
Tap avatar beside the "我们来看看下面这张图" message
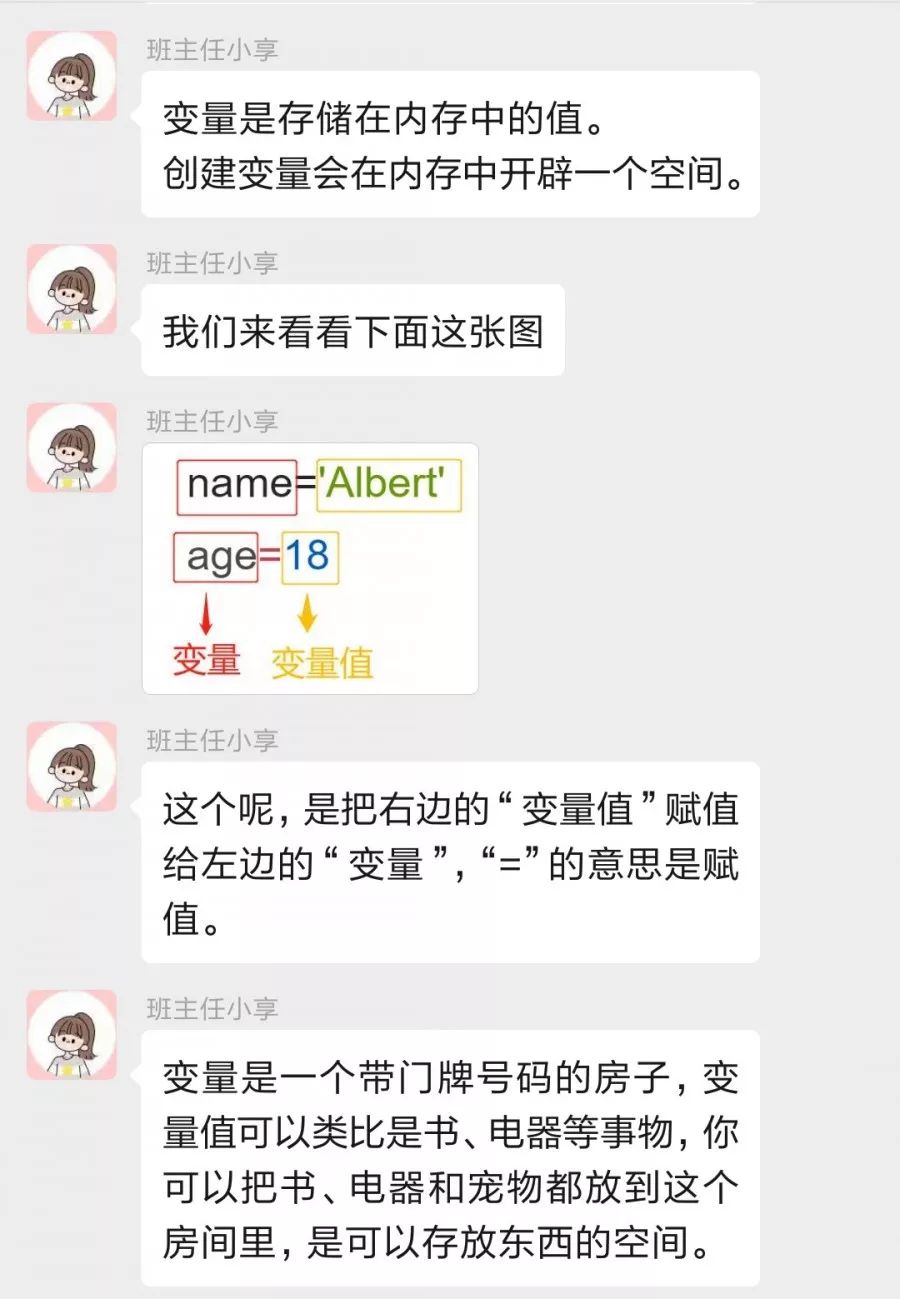tap(71, 289)
